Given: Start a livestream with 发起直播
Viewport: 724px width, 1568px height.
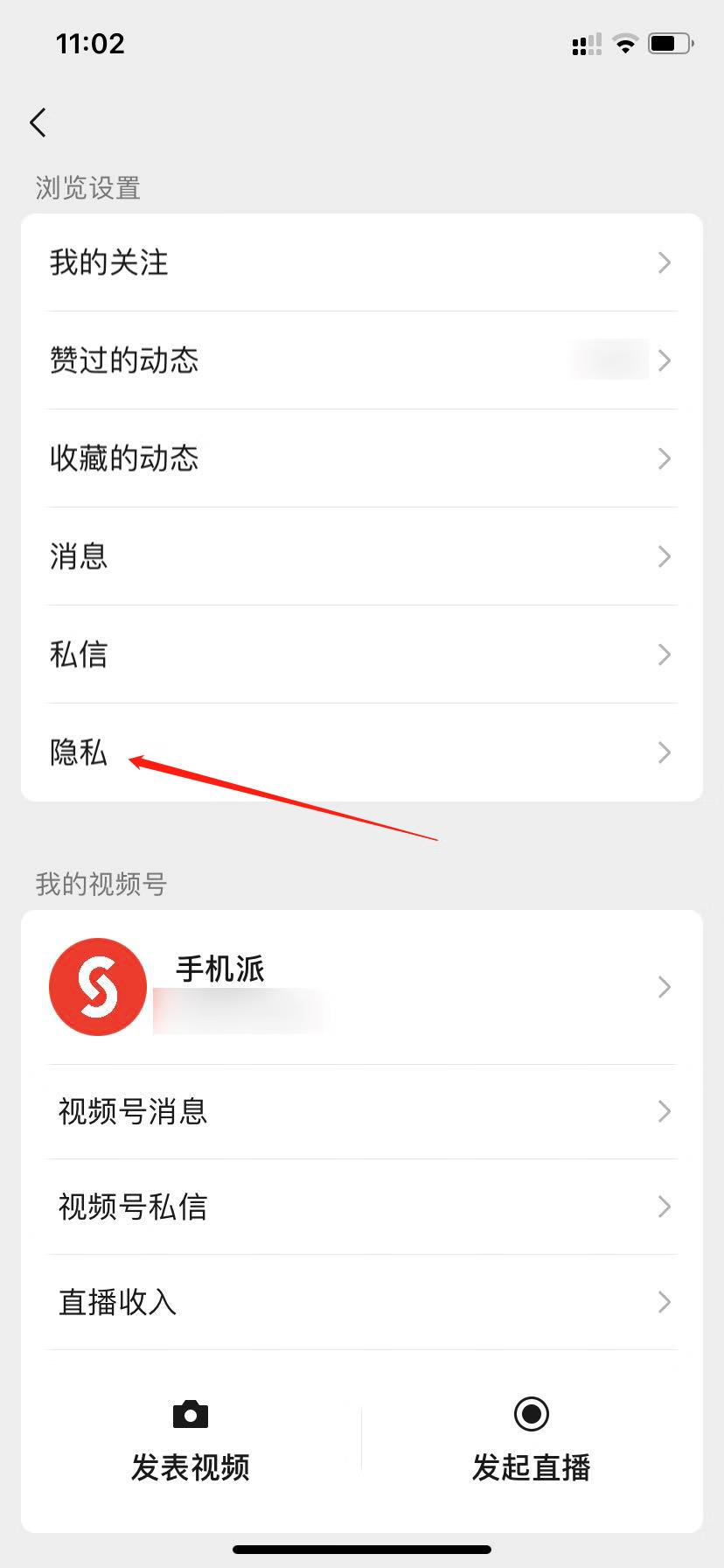Looking at the screenshot, I should [531, 1442].
